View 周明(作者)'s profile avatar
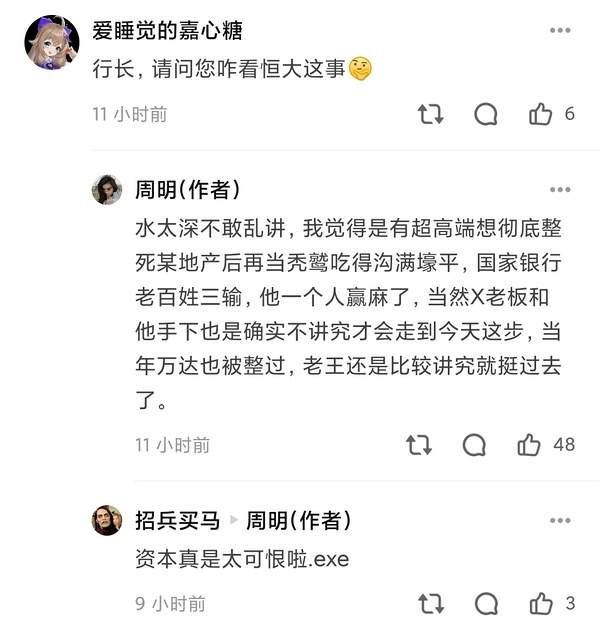This screenshot has width=600, height=639. [107, 190]
